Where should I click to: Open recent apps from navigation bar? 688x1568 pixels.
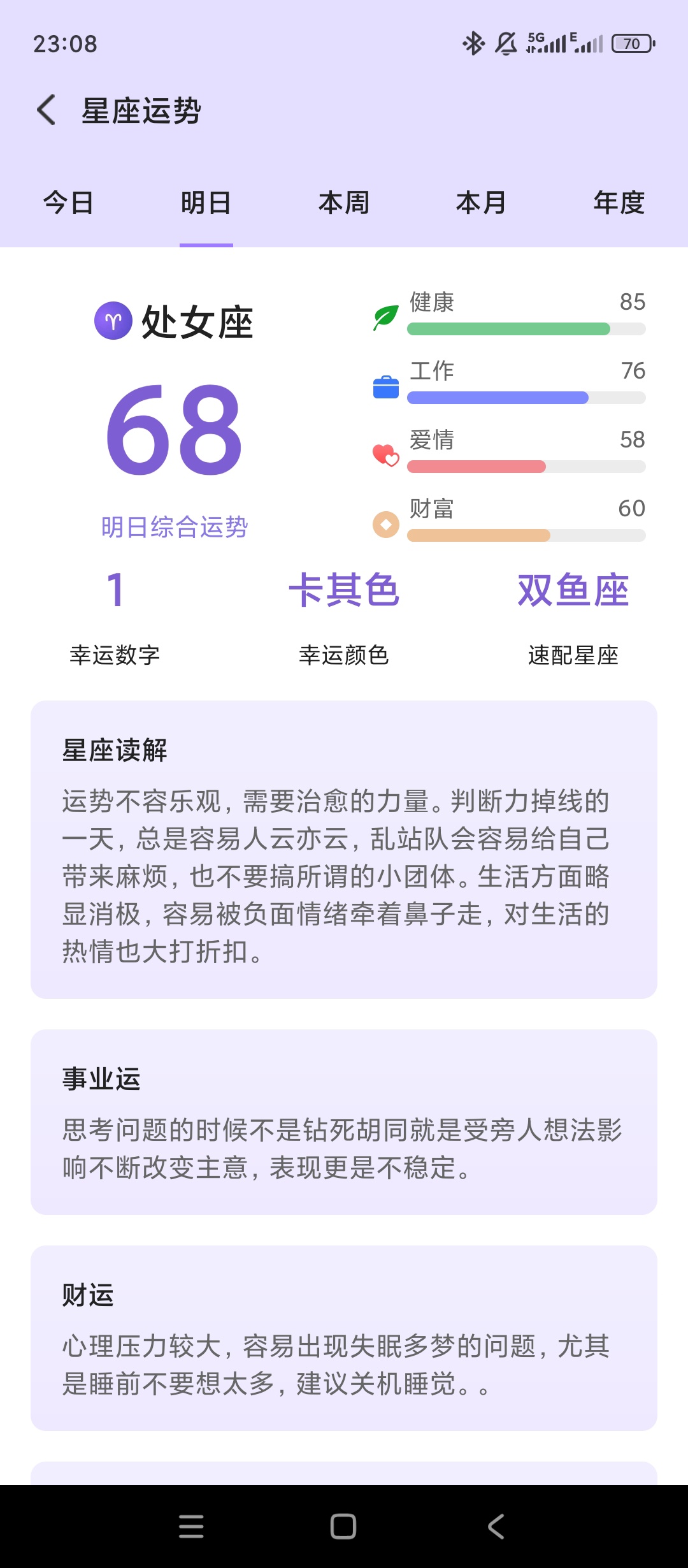191,1527
